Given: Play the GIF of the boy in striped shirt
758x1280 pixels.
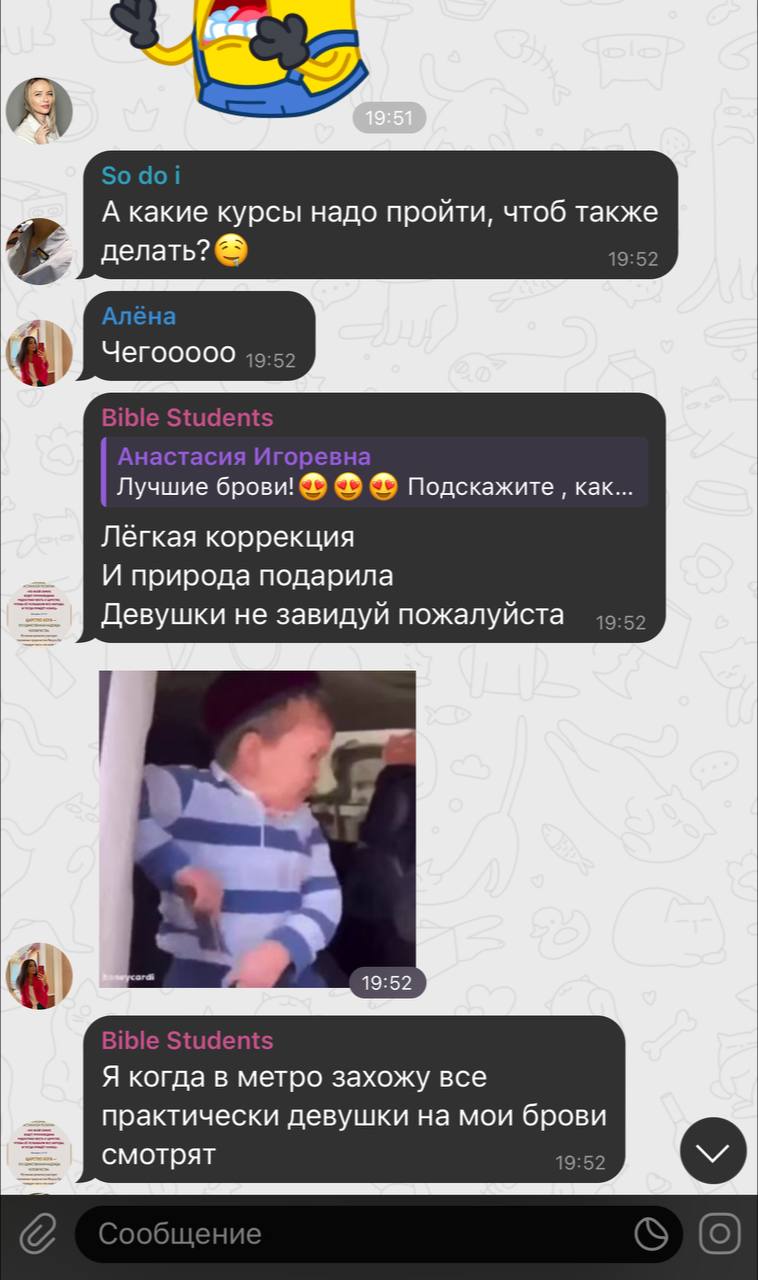Looking at the screenshot, I should [x=257, y=829].
